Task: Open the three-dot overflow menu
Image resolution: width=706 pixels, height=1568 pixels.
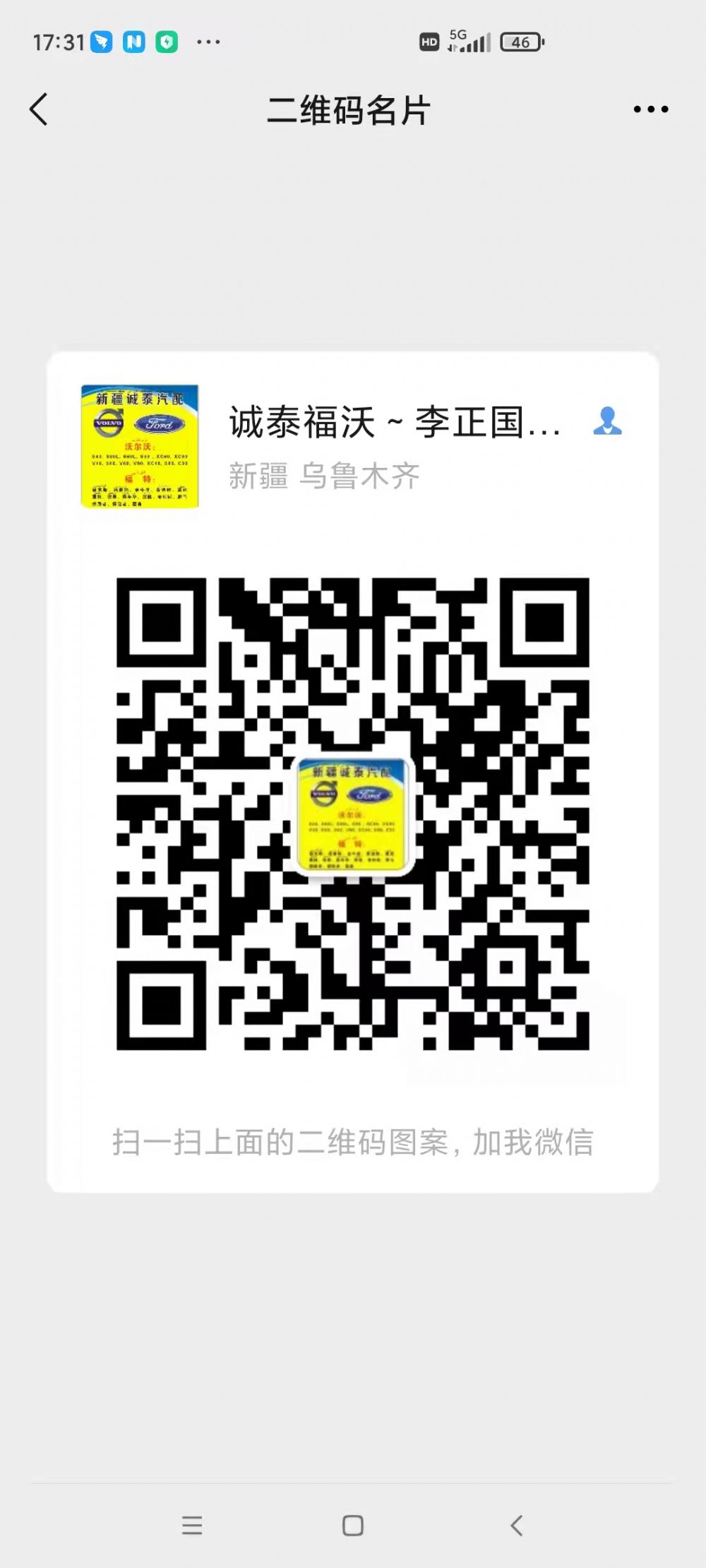Action: 650,109
